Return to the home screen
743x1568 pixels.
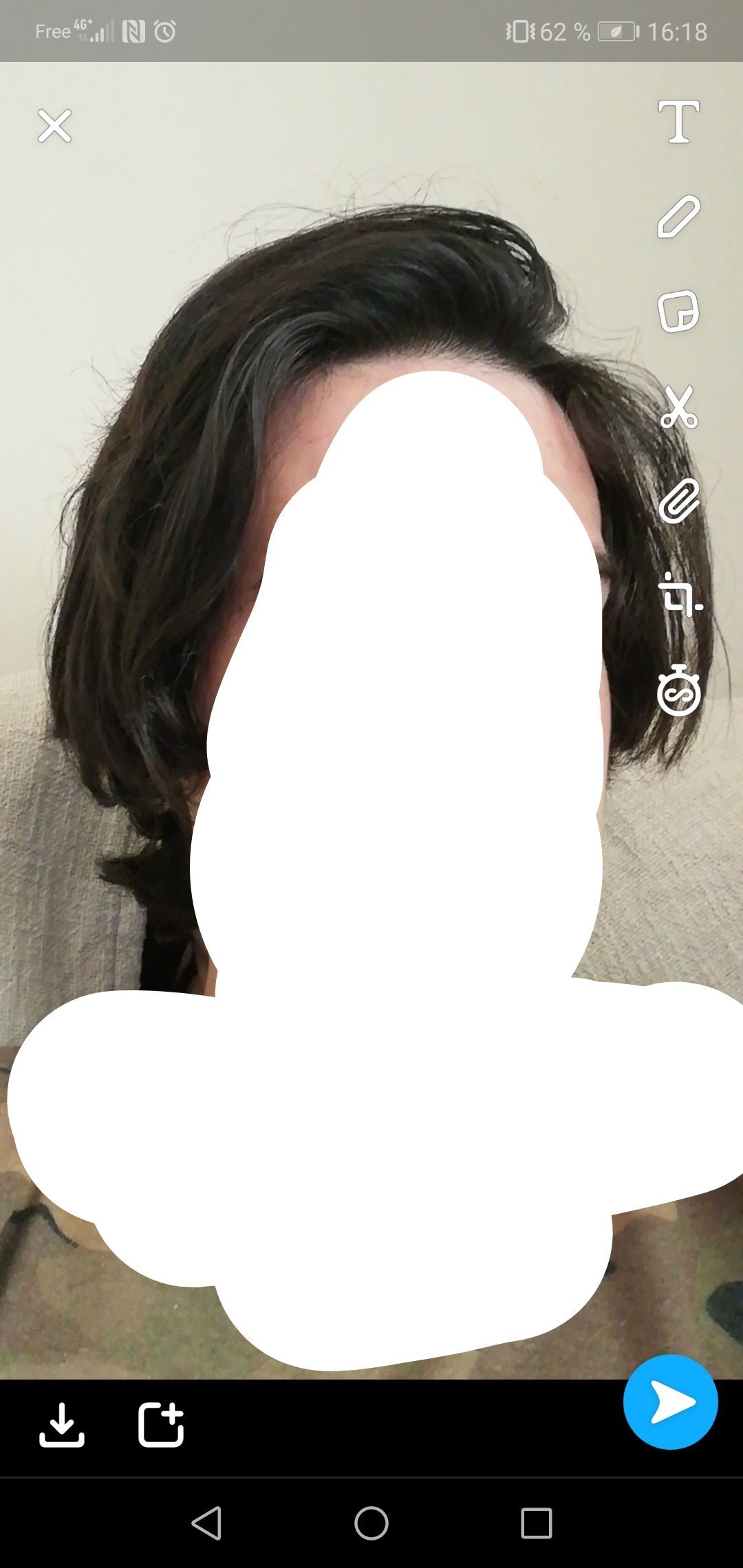[x=371, y=1523]
